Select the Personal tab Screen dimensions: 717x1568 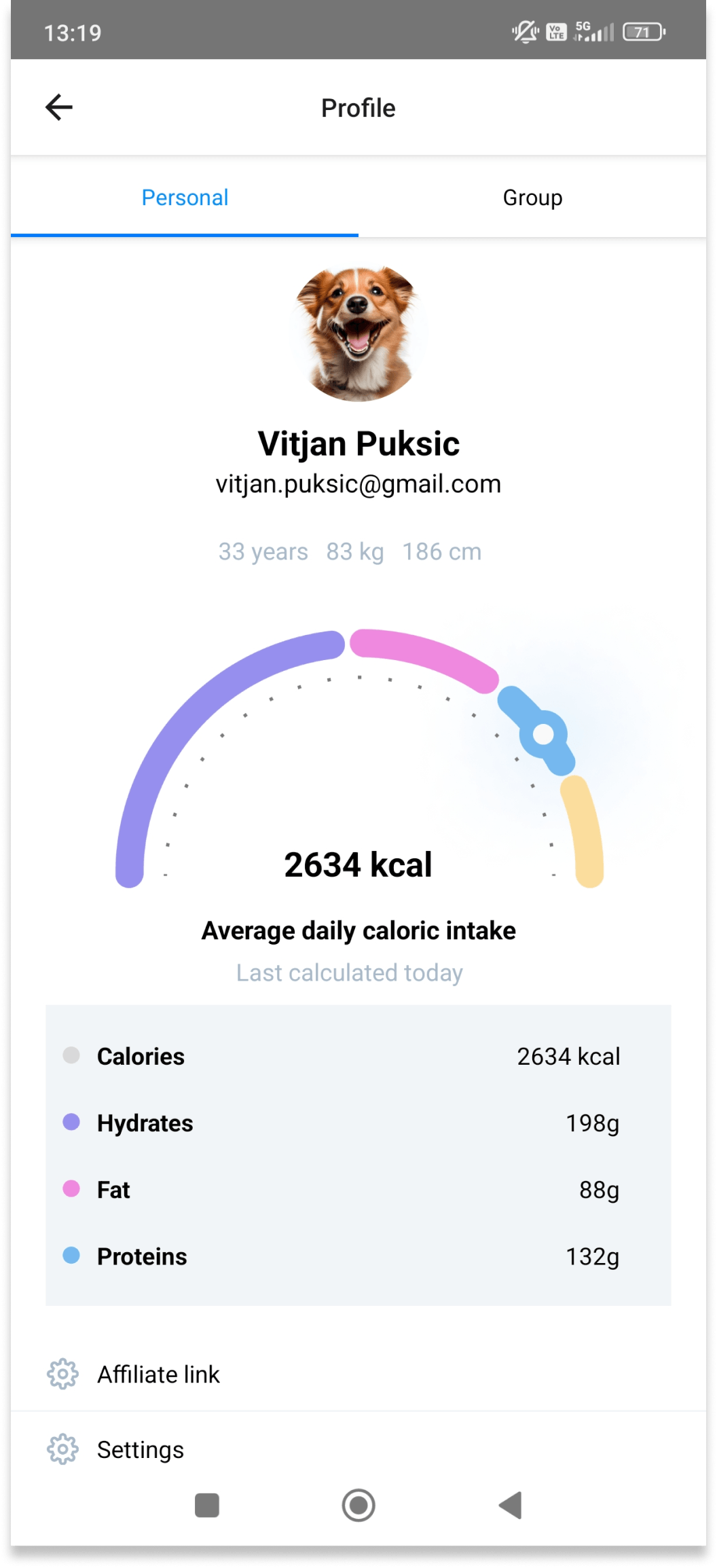[x=185, y=198]
